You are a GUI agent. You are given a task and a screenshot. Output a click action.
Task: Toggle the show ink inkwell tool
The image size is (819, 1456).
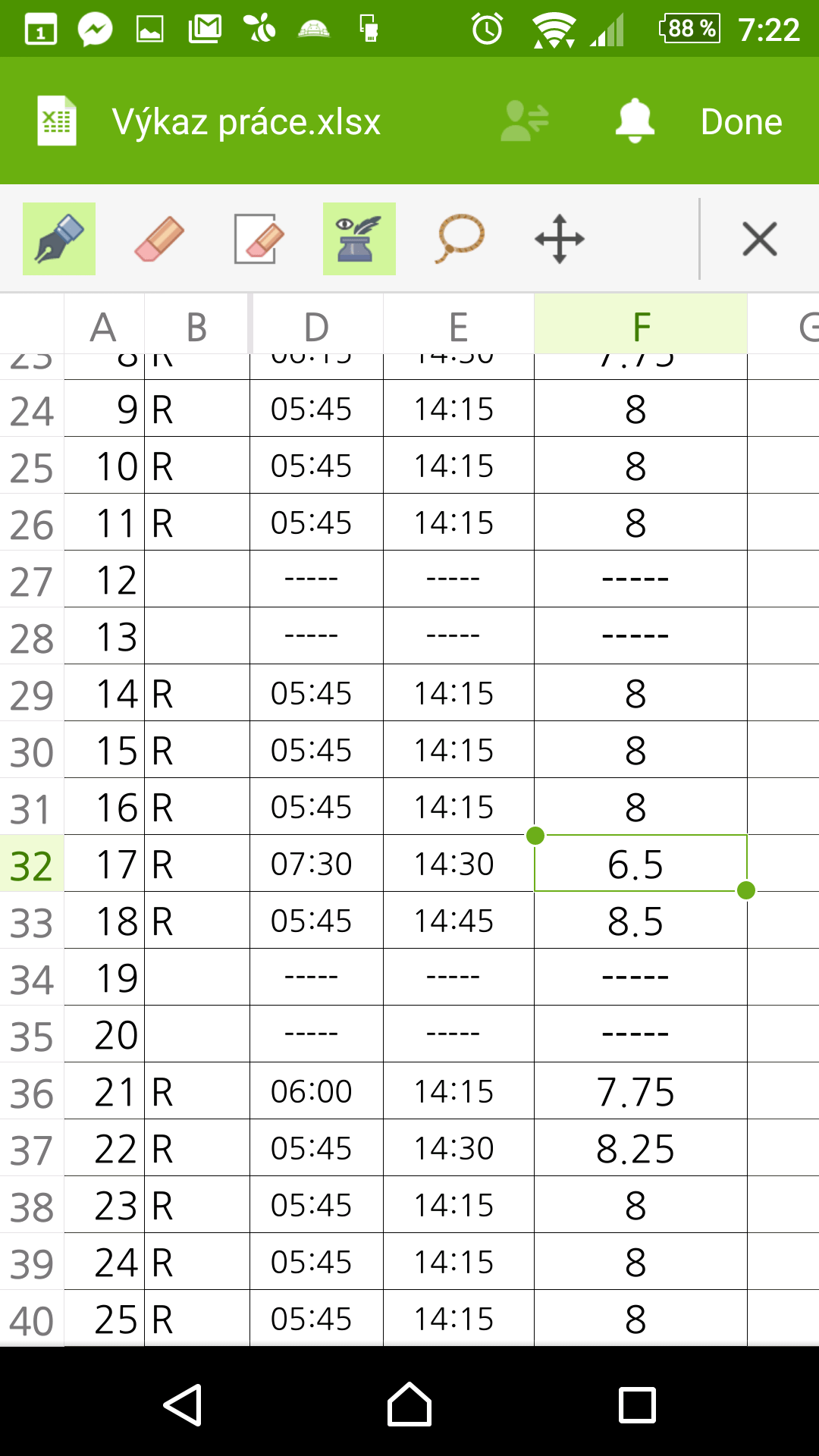coord(359,239)
